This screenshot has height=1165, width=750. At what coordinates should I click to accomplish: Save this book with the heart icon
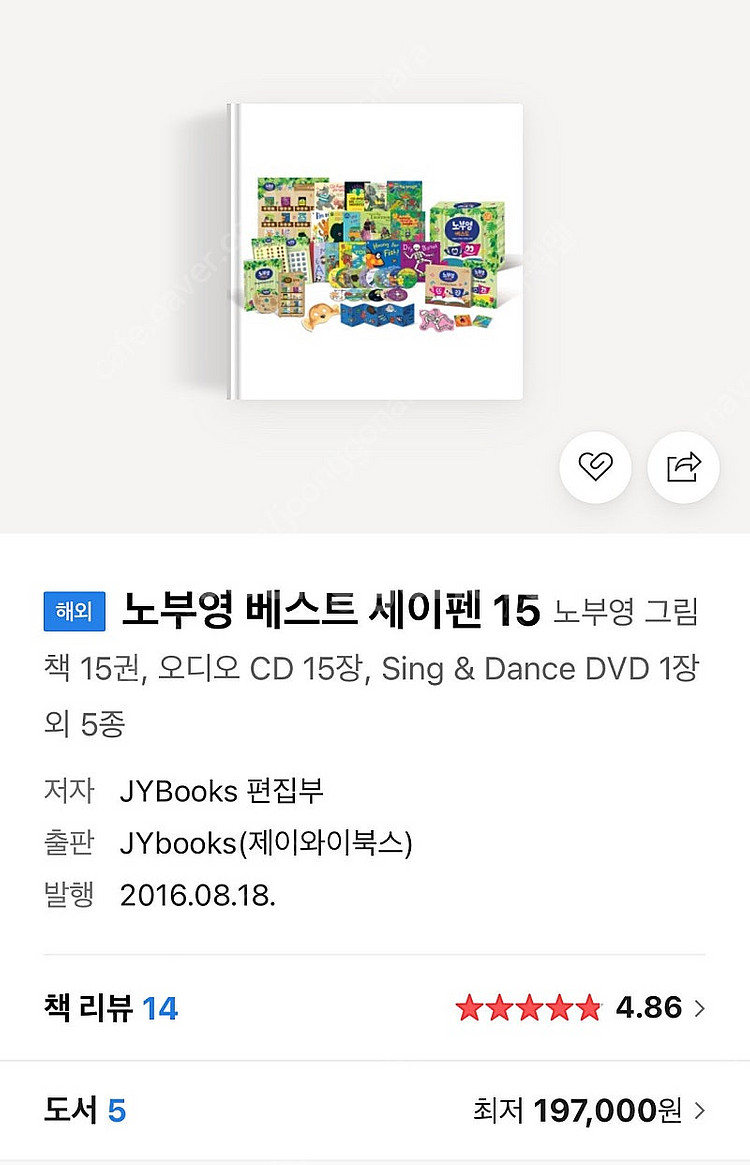point(595,467)
